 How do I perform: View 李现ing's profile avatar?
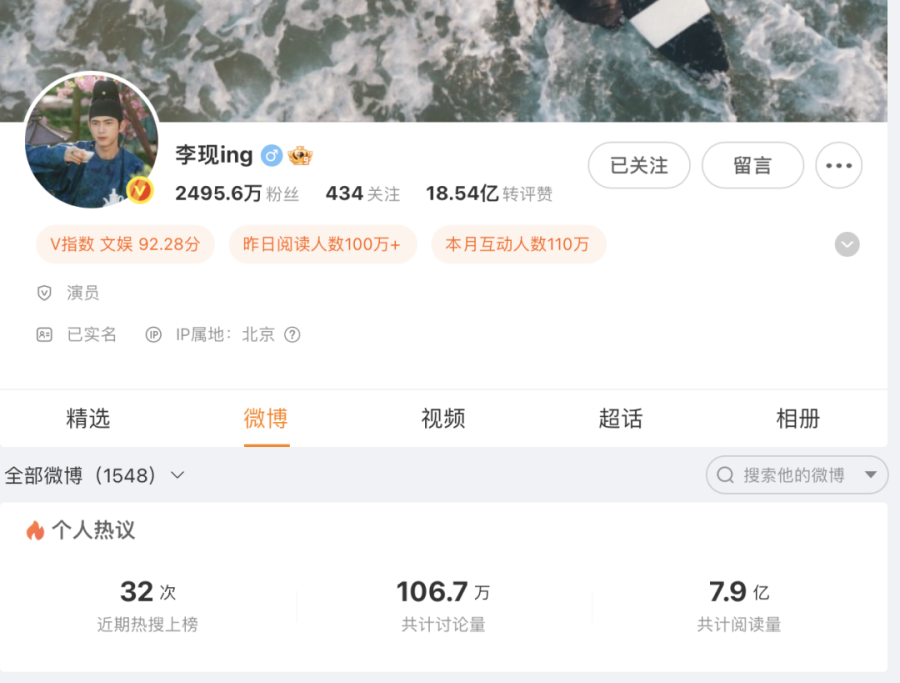pyautogui.click(x=92, y=142)
